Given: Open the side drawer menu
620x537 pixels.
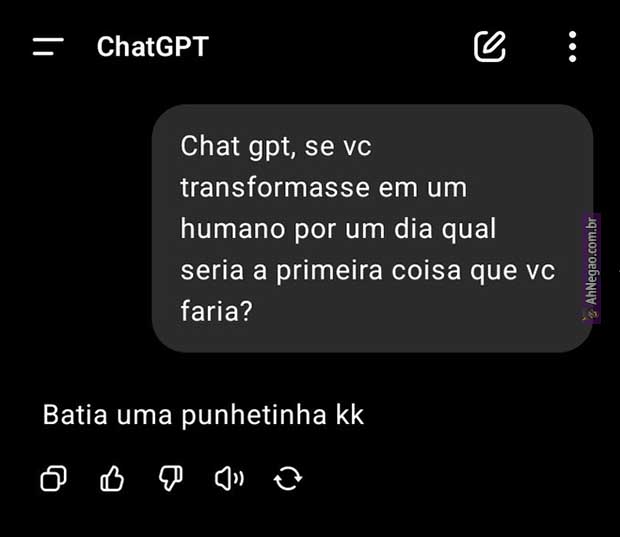Looking at the screenshot, I should click(47, 47).
